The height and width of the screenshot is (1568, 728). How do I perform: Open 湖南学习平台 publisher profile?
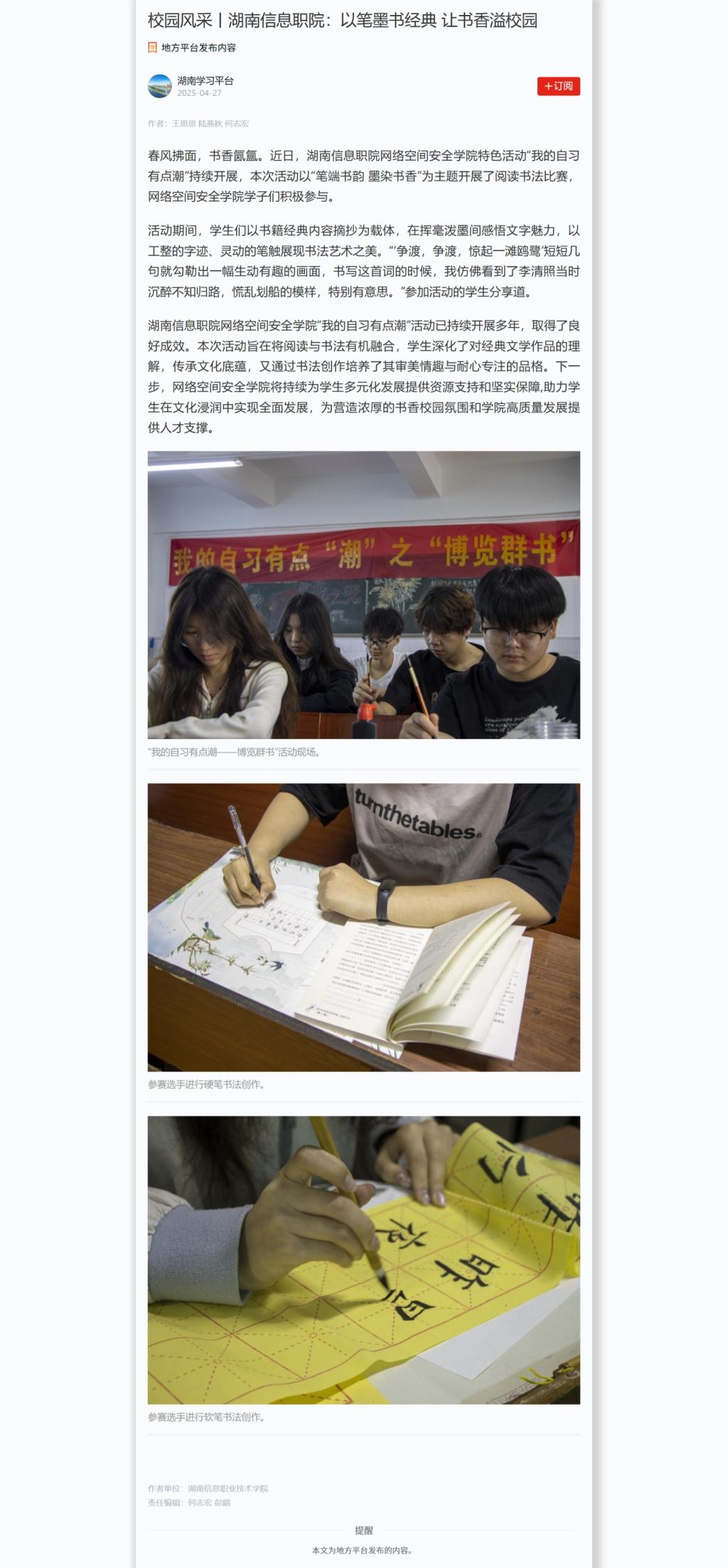click(x=205, y=80)
